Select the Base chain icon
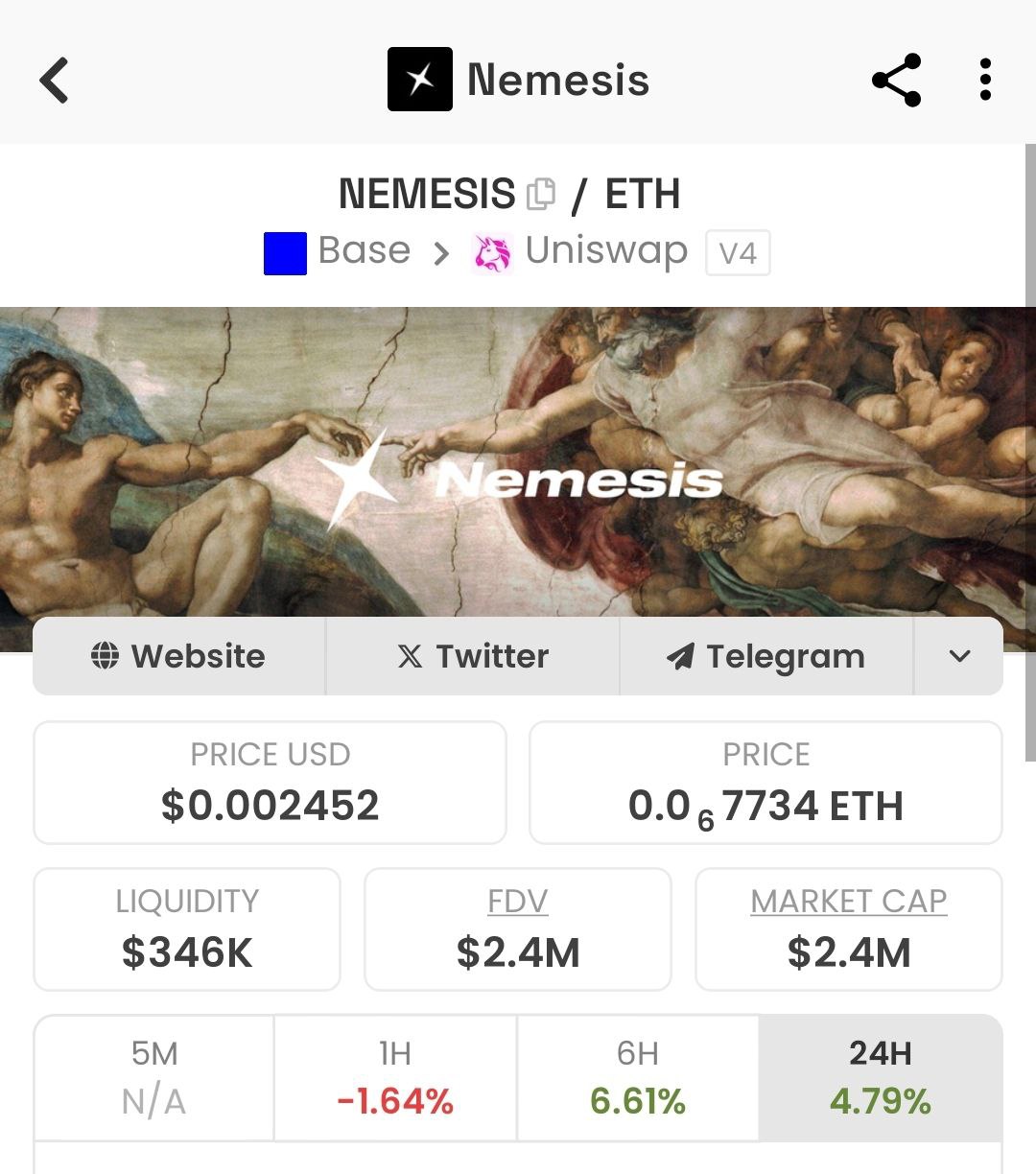1036x1174 pixels. [x=284, y=251]
